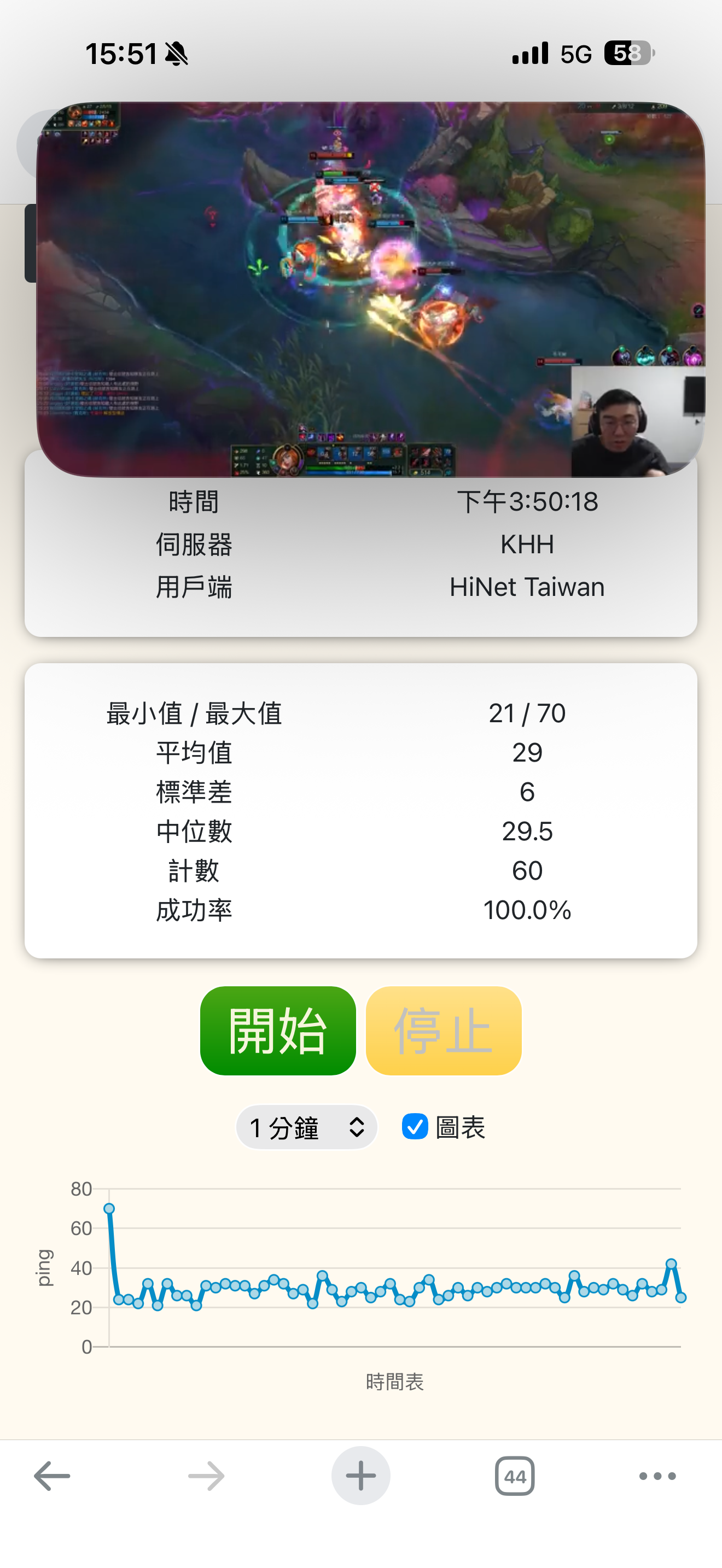This screenshot has height=1568, width=722.
Task: Open the tab overview showing 44 tabs
Action: click(515, 1476)
